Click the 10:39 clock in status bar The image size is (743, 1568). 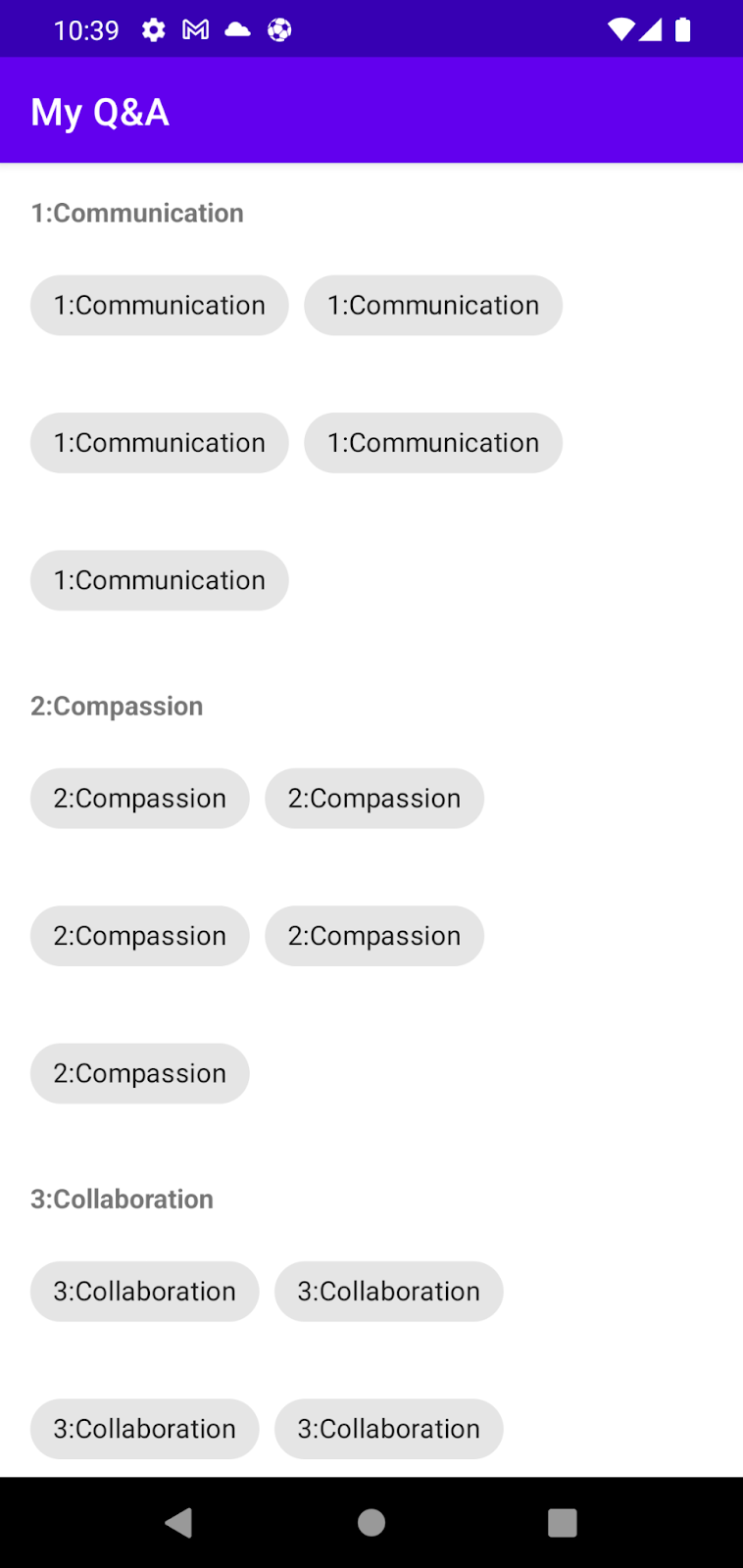[86, 29]
